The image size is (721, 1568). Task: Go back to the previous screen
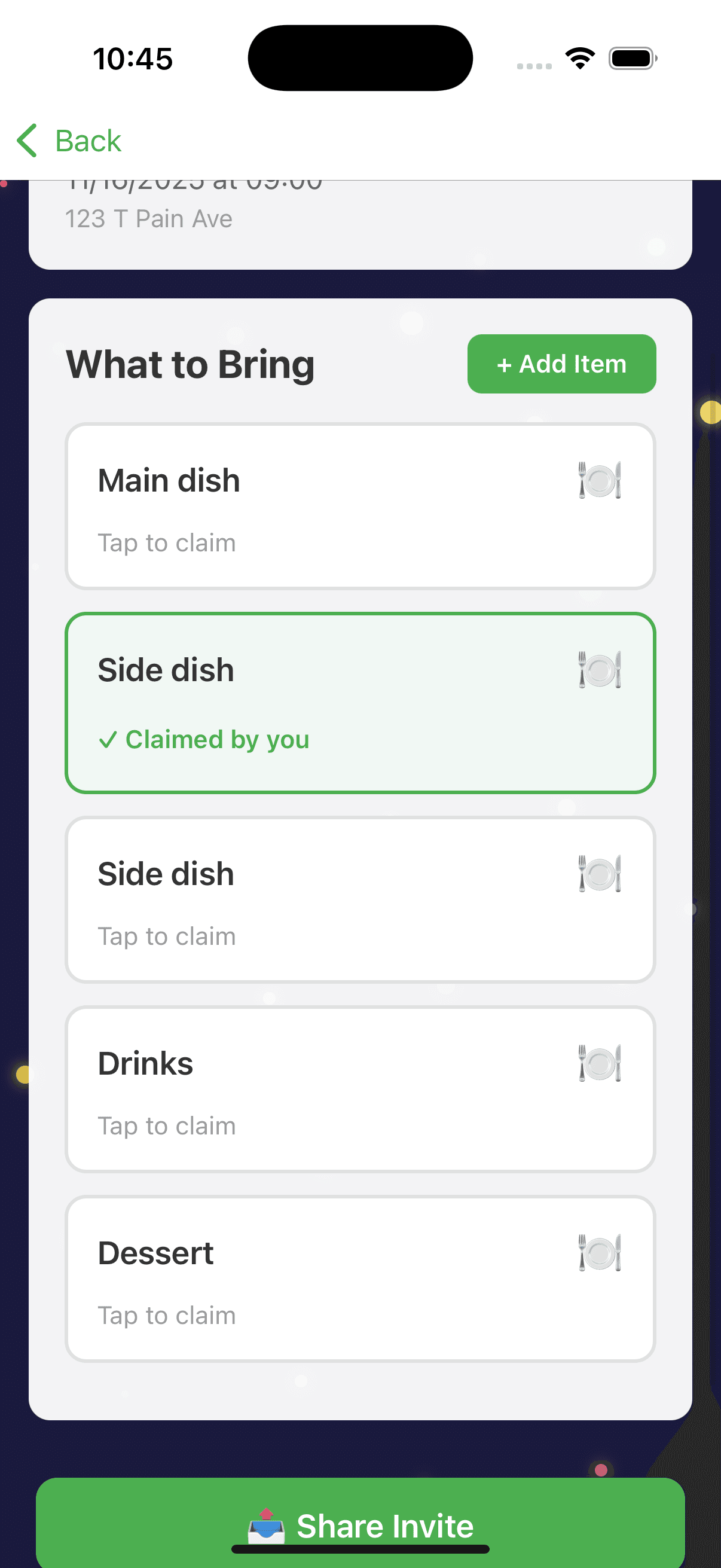point(69,141)
